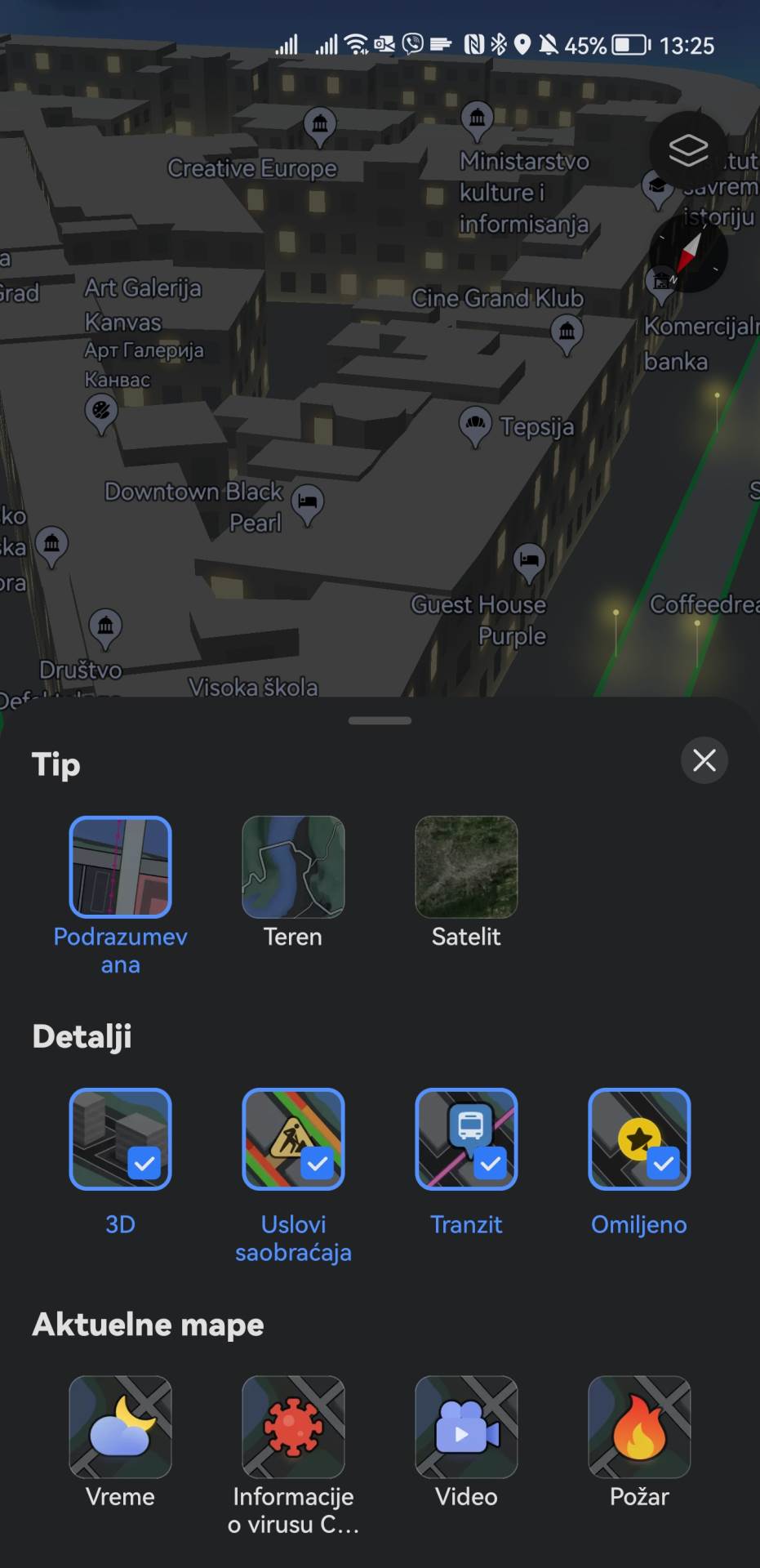
Task: Toggle the Omiljeno layer off
Action: click(x=639, y=1139)
